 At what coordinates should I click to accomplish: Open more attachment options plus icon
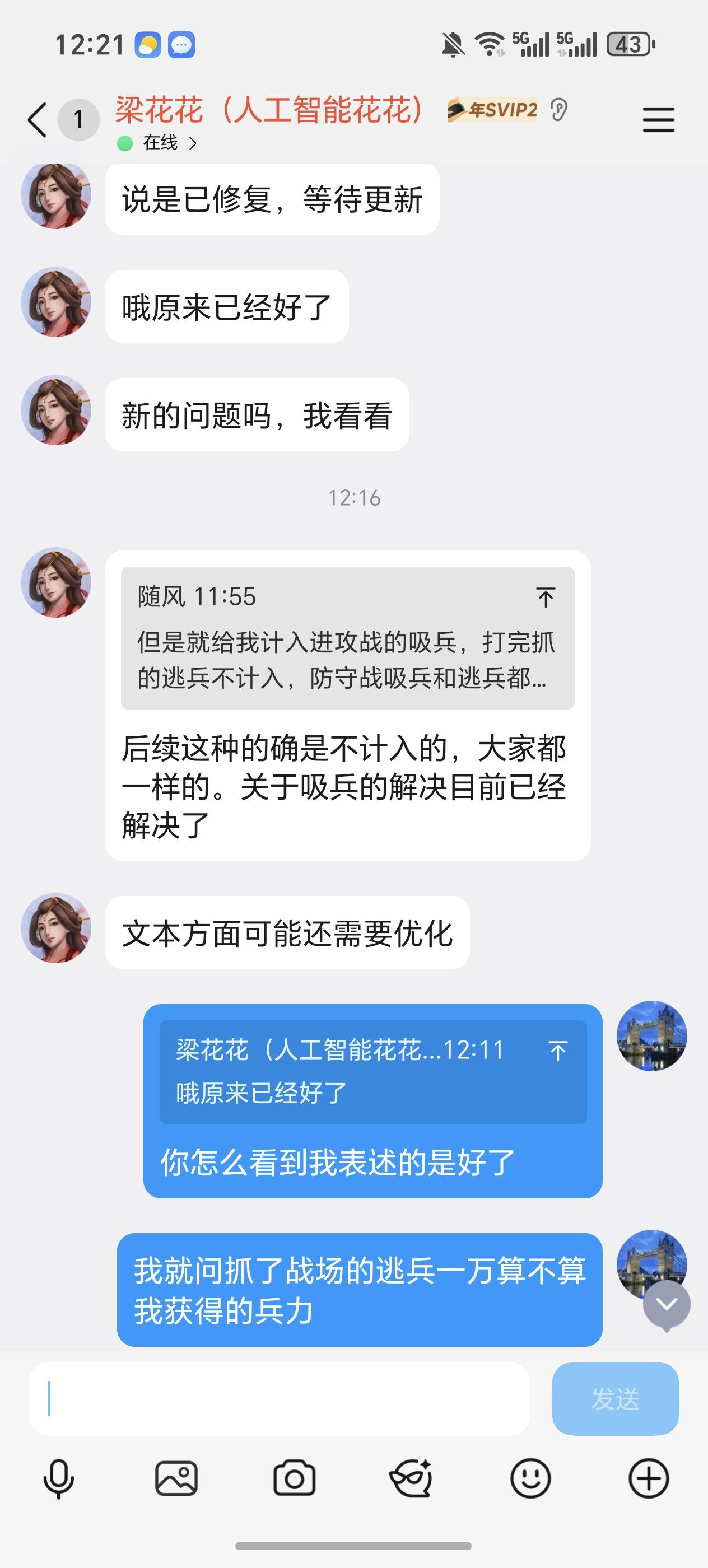tap(648, 1478)
